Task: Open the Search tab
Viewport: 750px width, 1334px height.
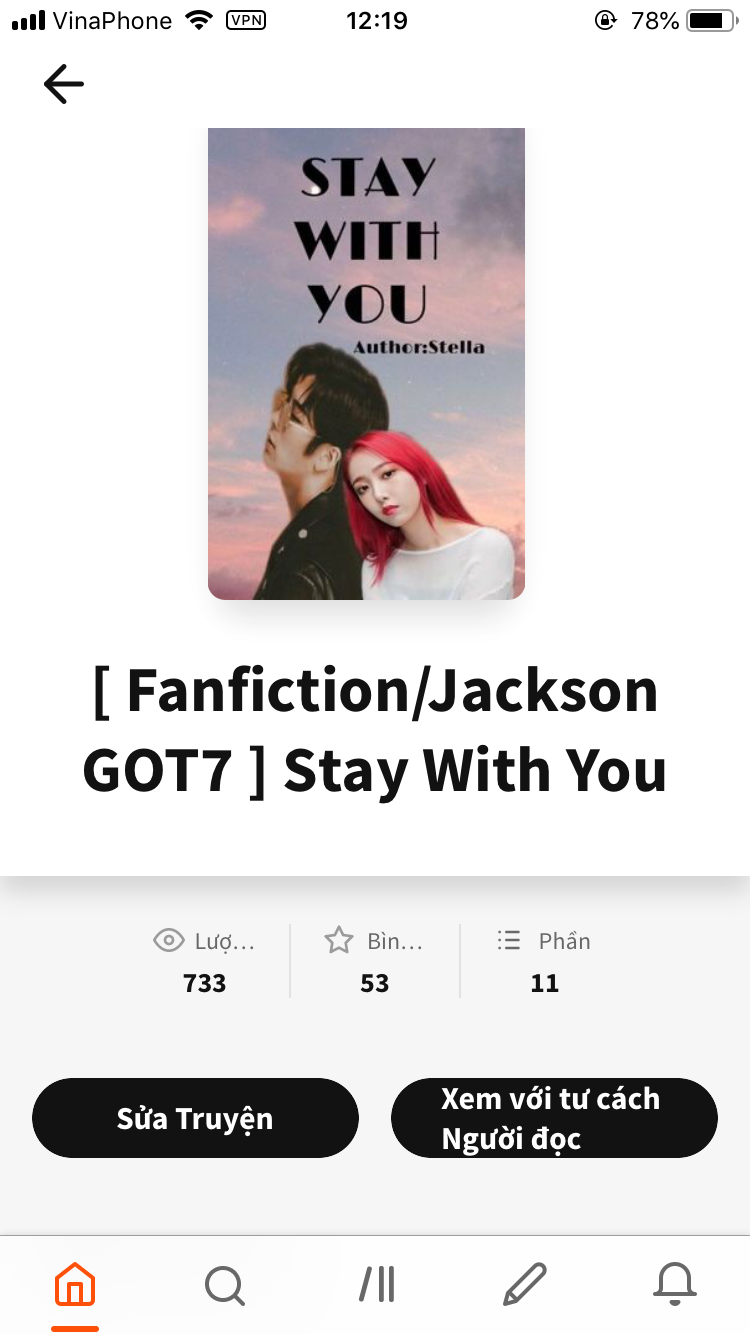Action: [225, 1284]
